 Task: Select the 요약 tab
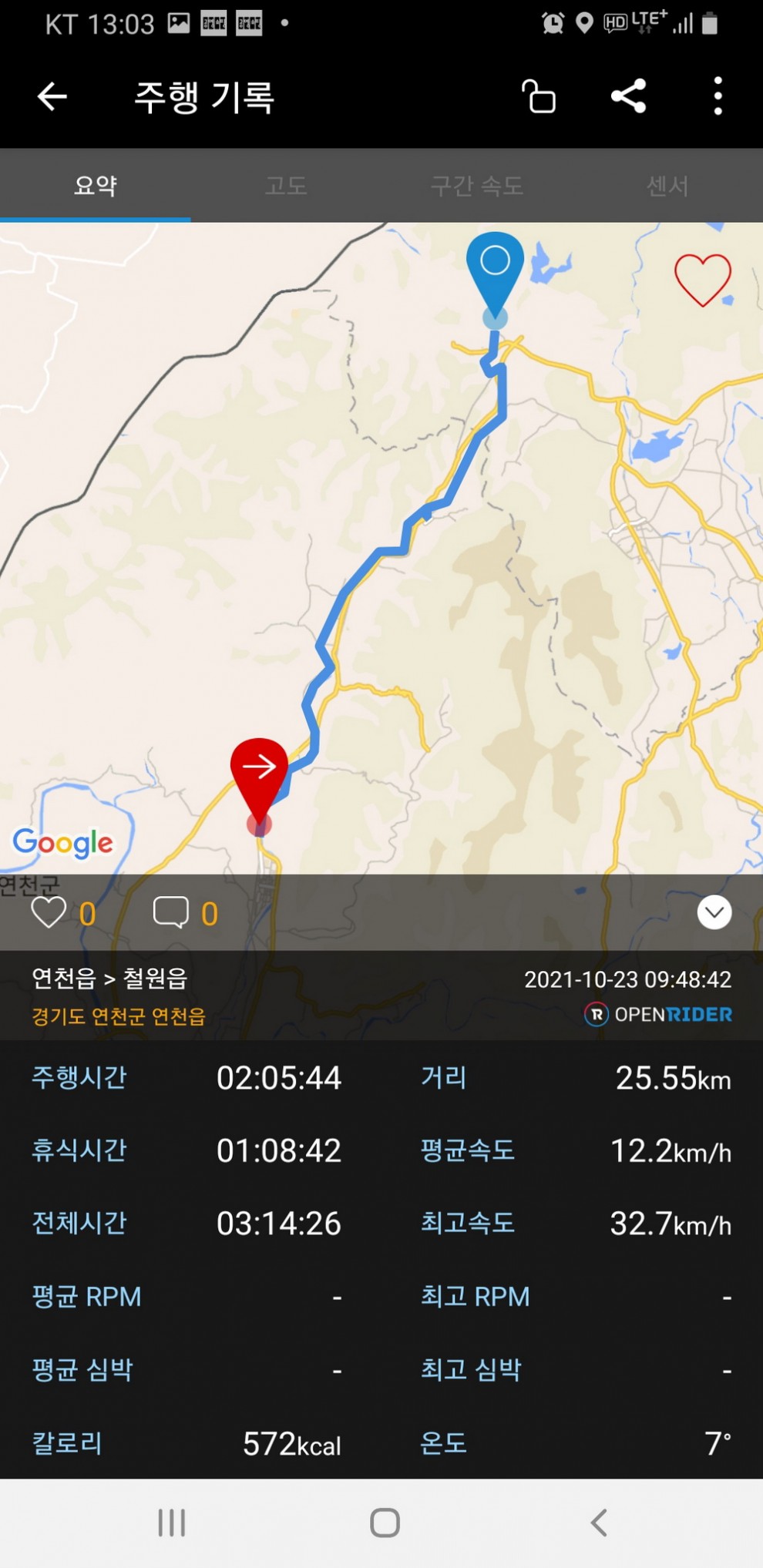(x=96, y=186)
